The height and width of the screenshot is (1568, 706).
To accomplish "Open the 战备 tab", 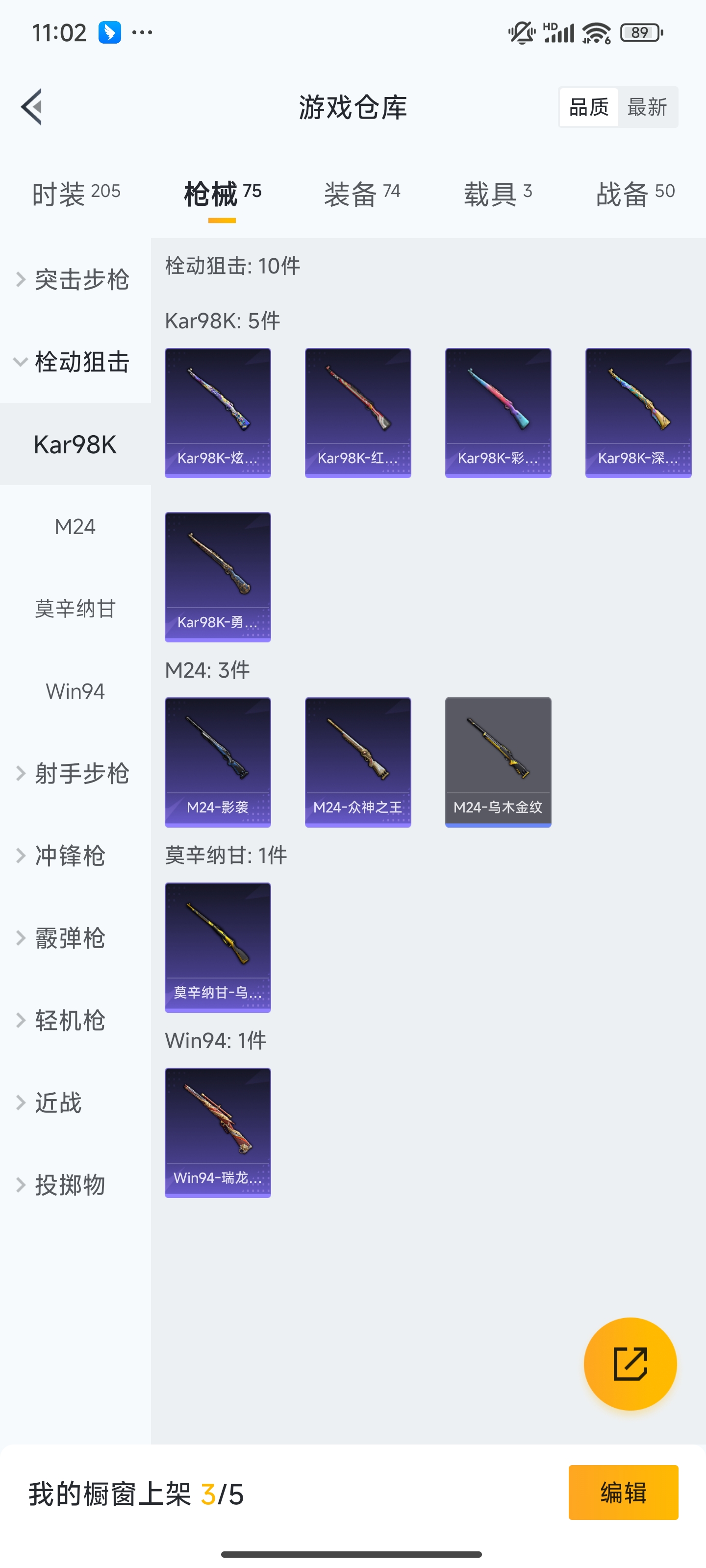I will point(635,194).
